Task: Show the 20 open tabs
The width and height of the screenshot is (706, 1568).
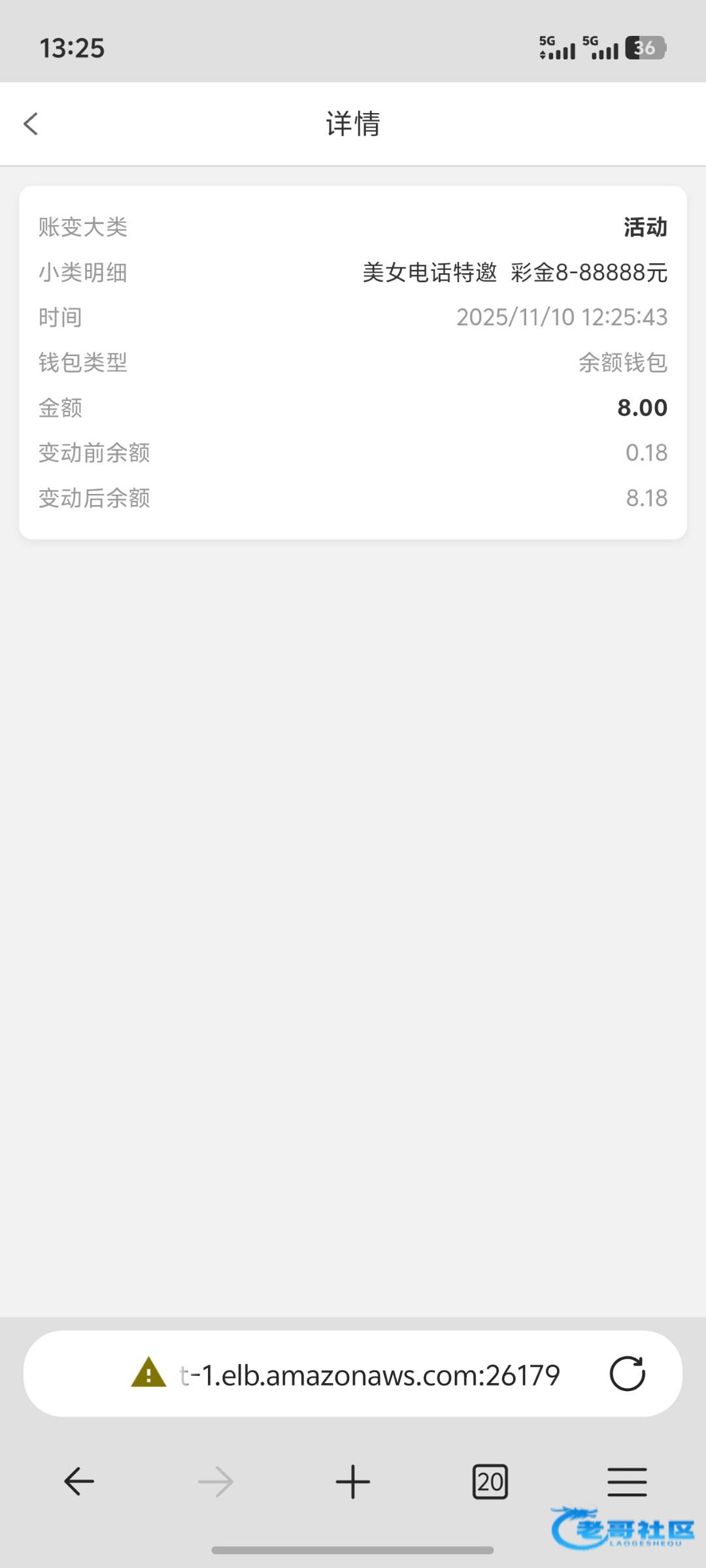Action: pyautogui.click(x=490, y=1481)
